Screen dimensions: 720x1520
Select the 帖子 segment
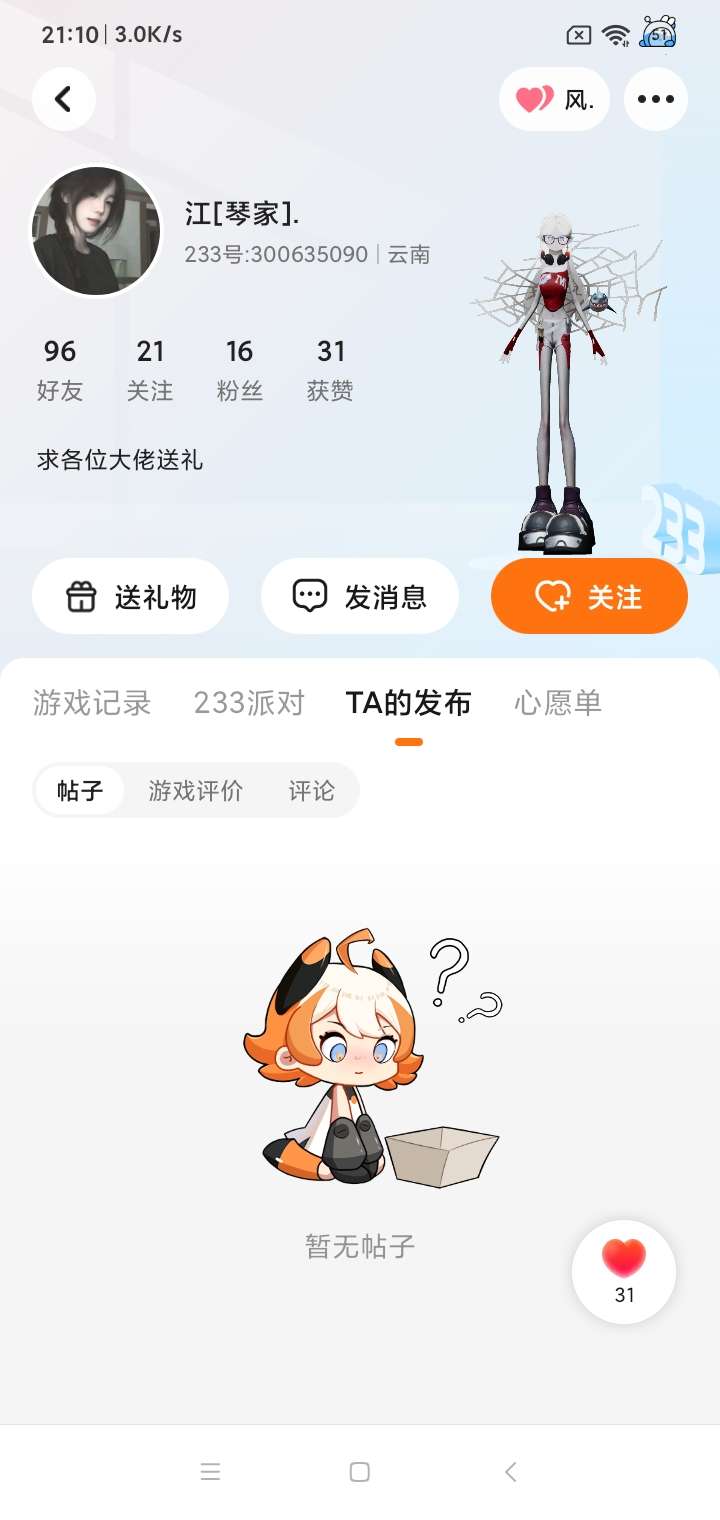[80, 791]
